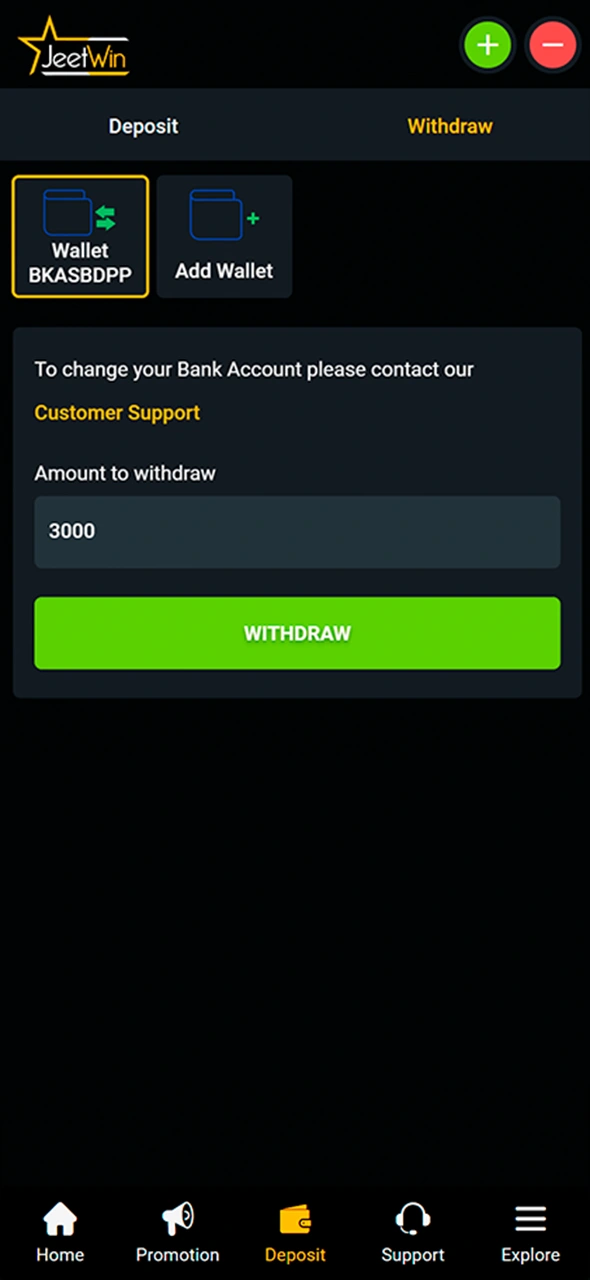Open Support from the bottom bar
The height and width of the screenshot is (1280, 590).
pos(413,1233)
